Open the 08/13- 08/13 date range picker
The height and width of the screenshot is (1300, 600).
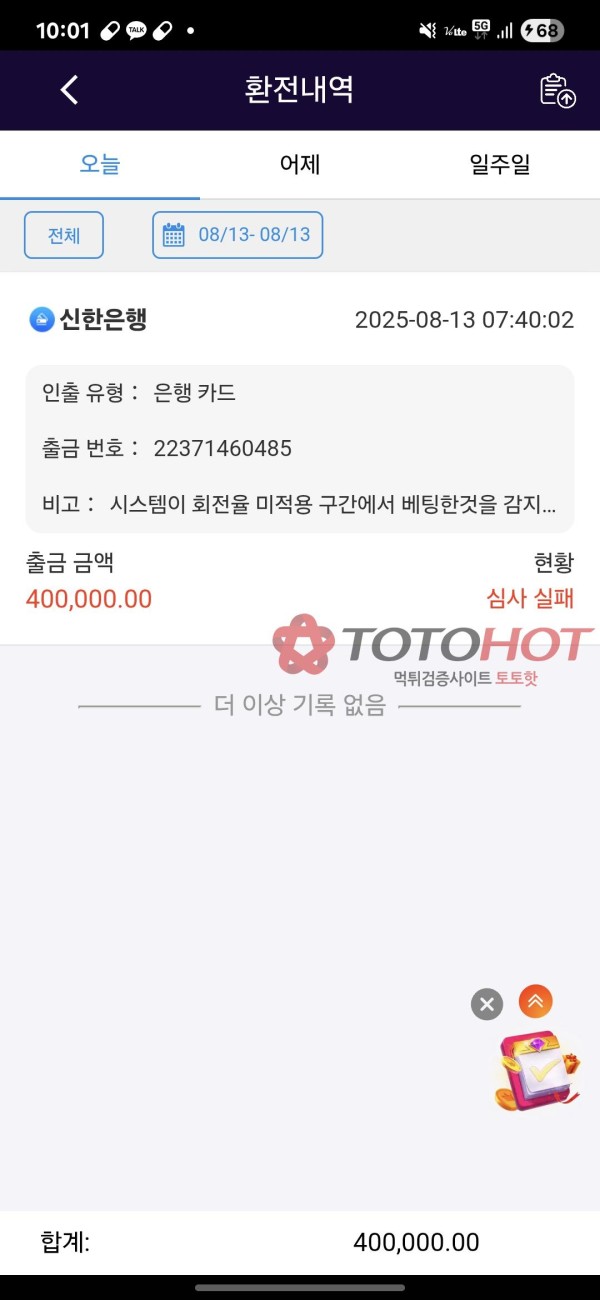(x=237, y=236)
